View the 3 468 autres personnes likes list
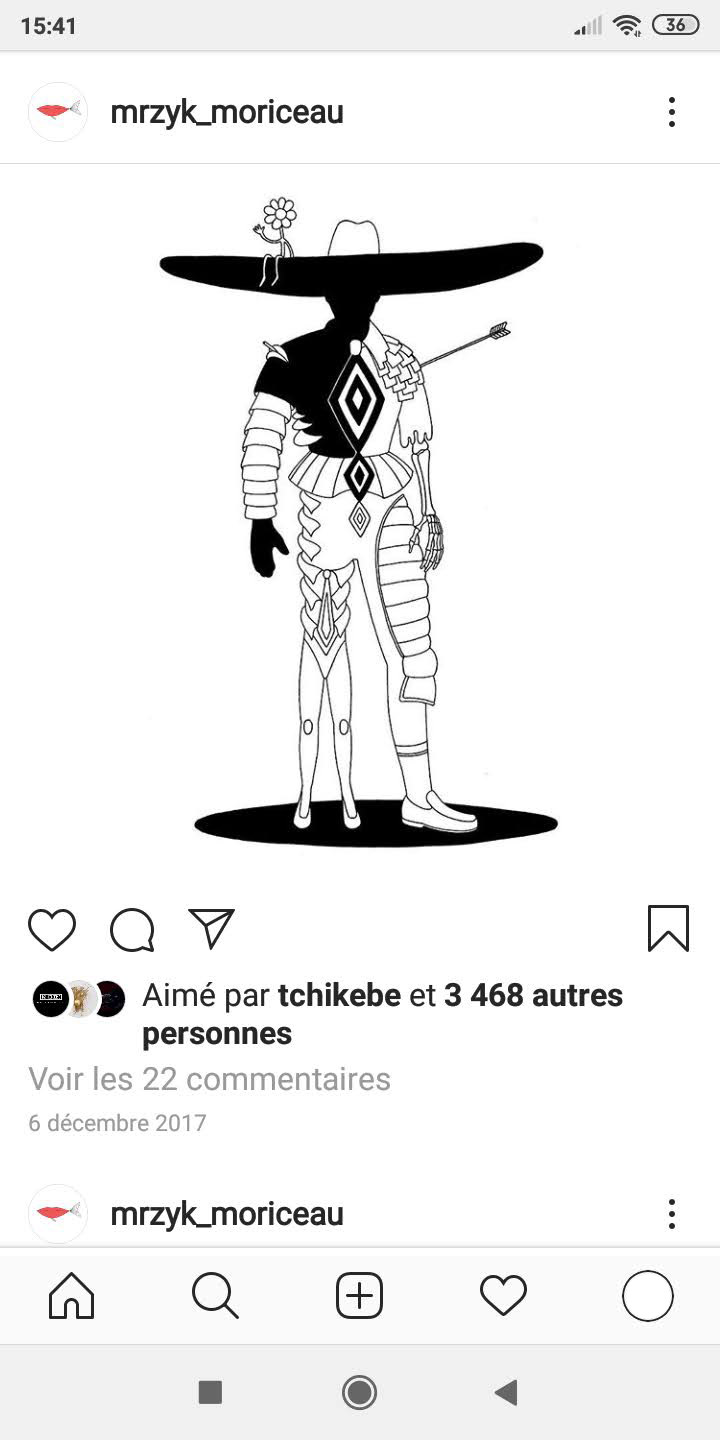The height and width of the screenshot is (1440, 720). [532, 995]
